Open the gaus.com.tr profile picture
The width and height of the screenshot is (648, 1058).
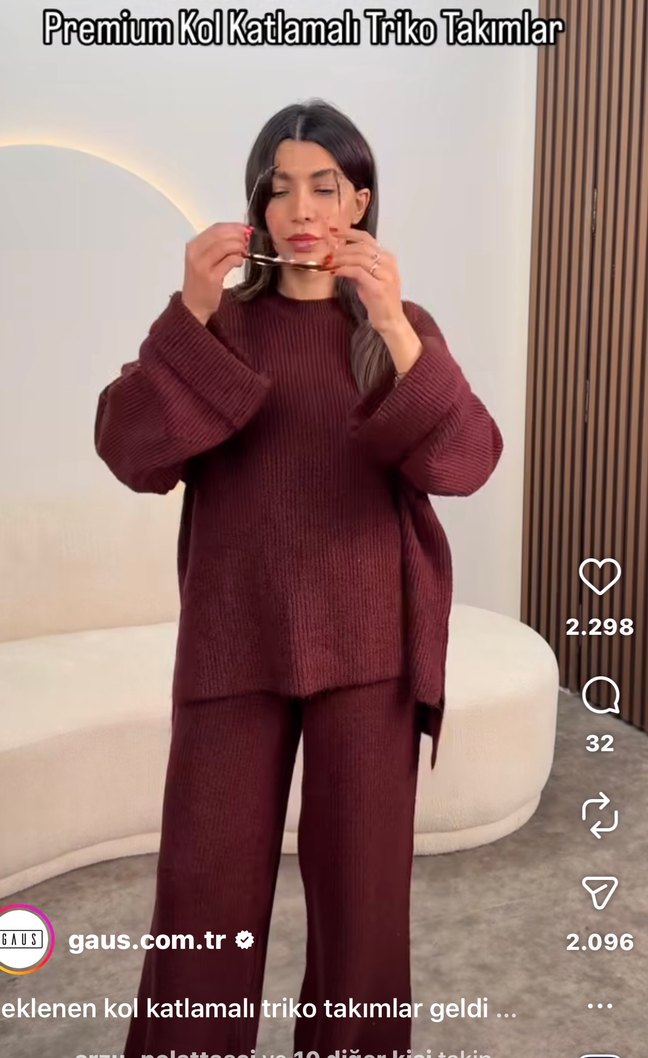click(24, 939)
